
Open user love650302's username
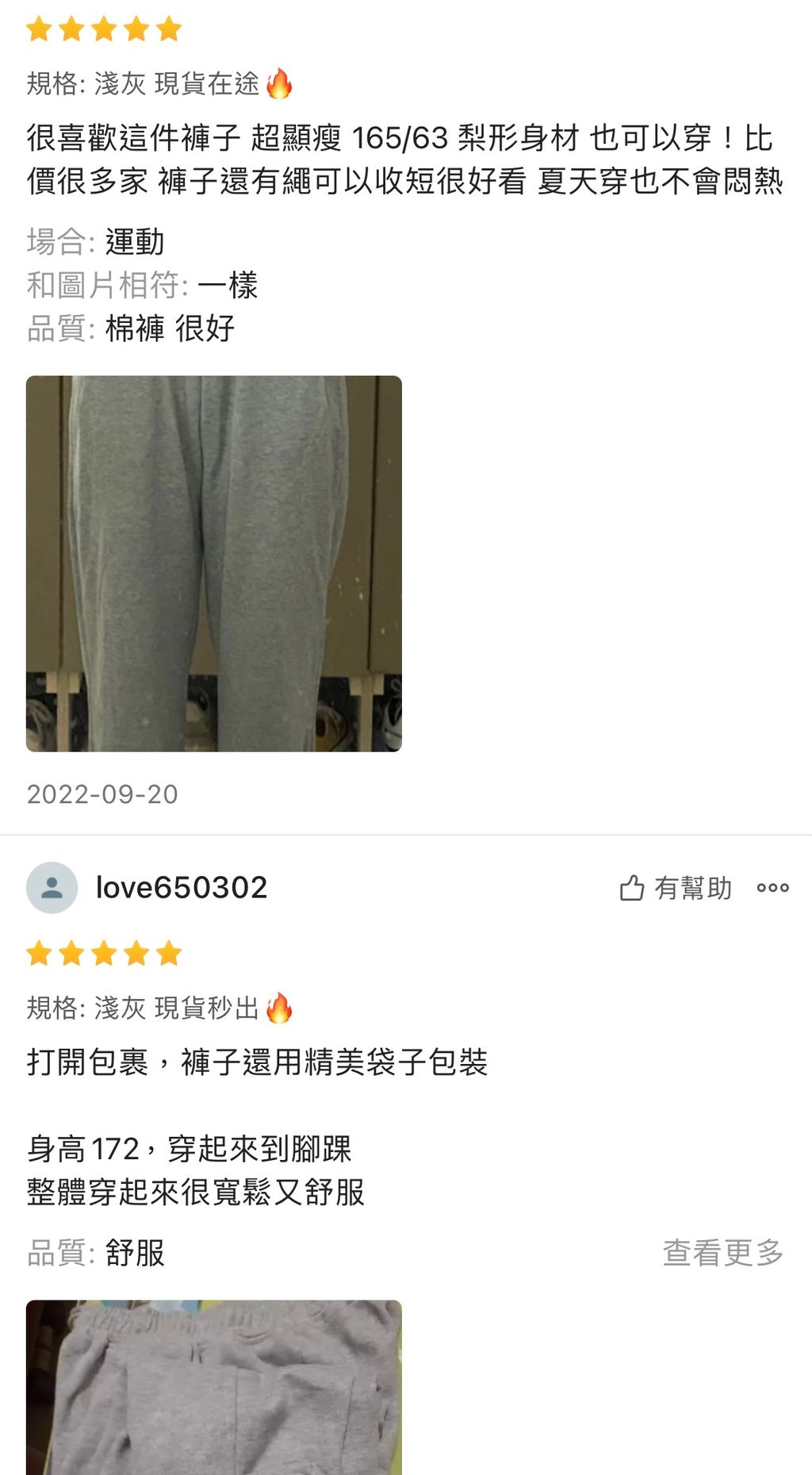point(182,887)
